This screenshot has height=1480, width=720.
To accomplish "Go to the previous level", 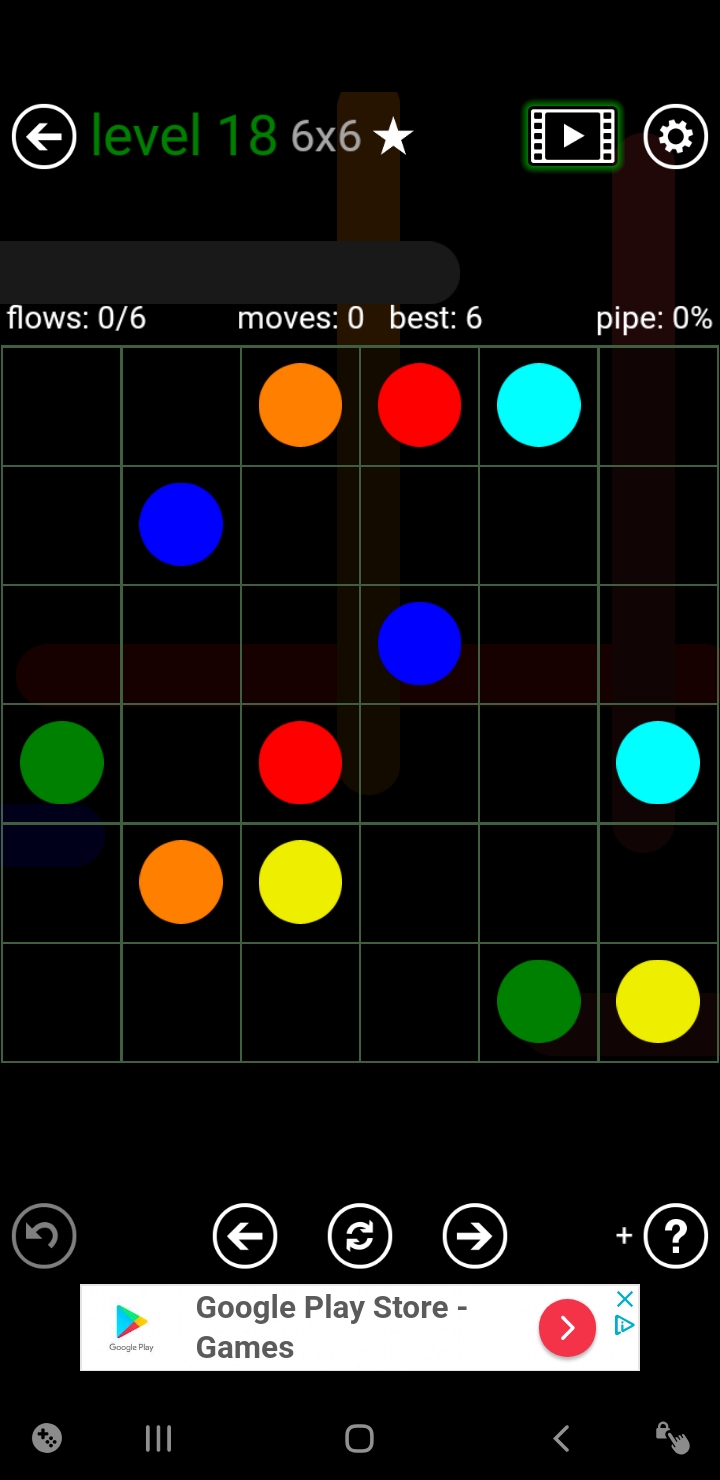I will coord(245,1236).
